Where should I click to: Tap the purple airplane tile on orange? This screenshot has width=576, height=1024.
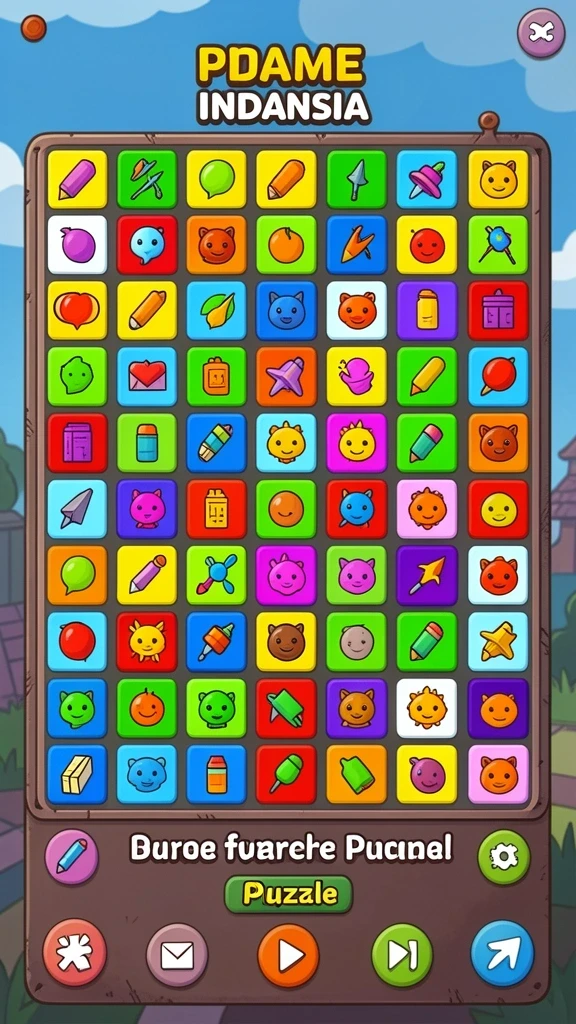point(286,376)
